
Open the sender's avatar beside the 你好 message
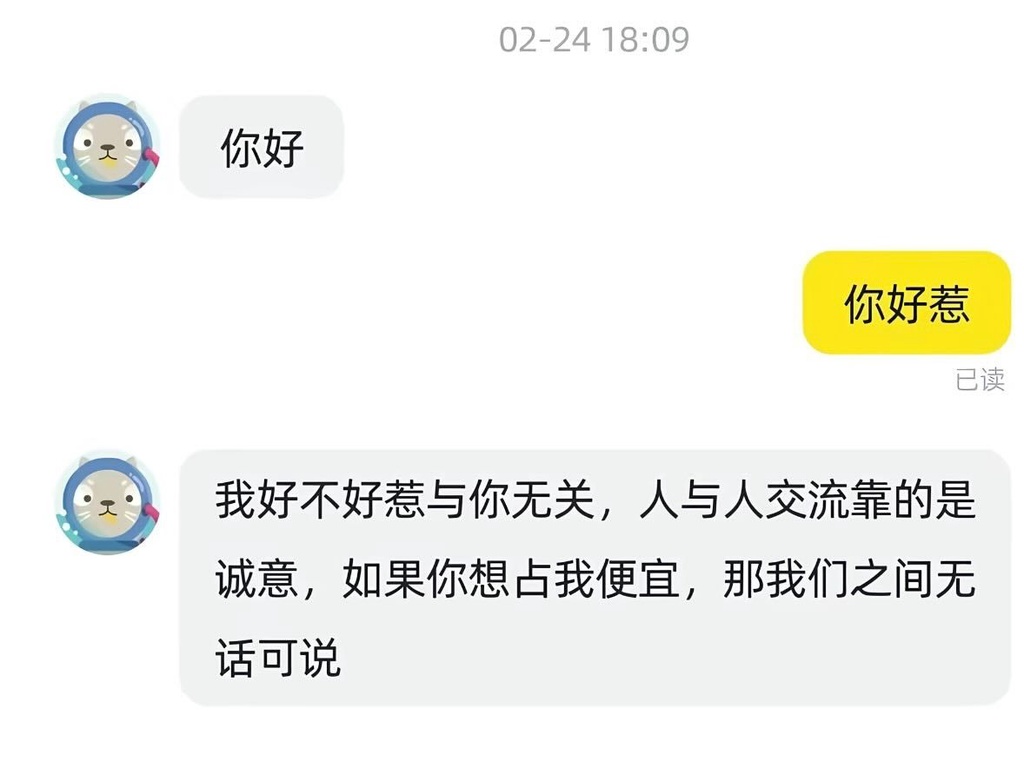point(108,147)
